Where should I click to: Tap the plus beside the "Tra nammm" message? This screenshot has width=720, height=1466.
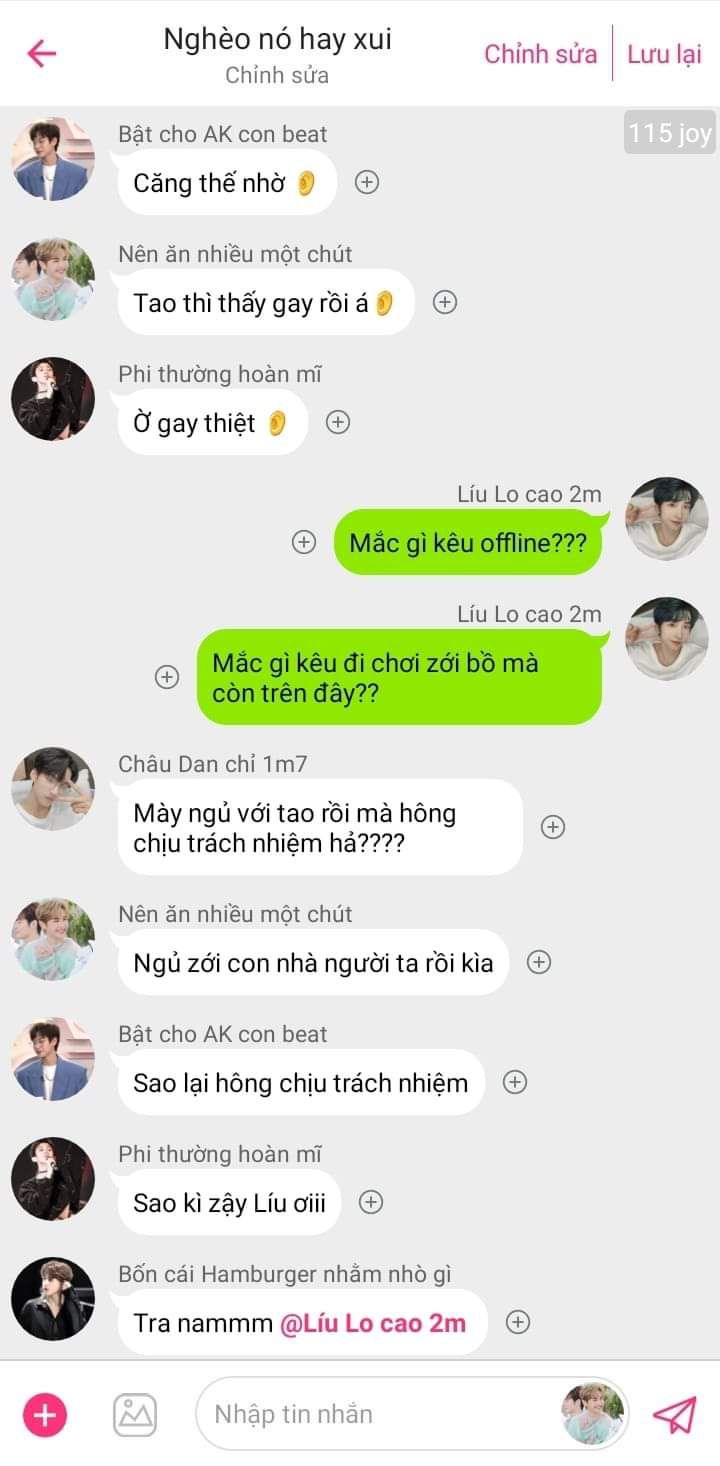(x=518, y=1322)
